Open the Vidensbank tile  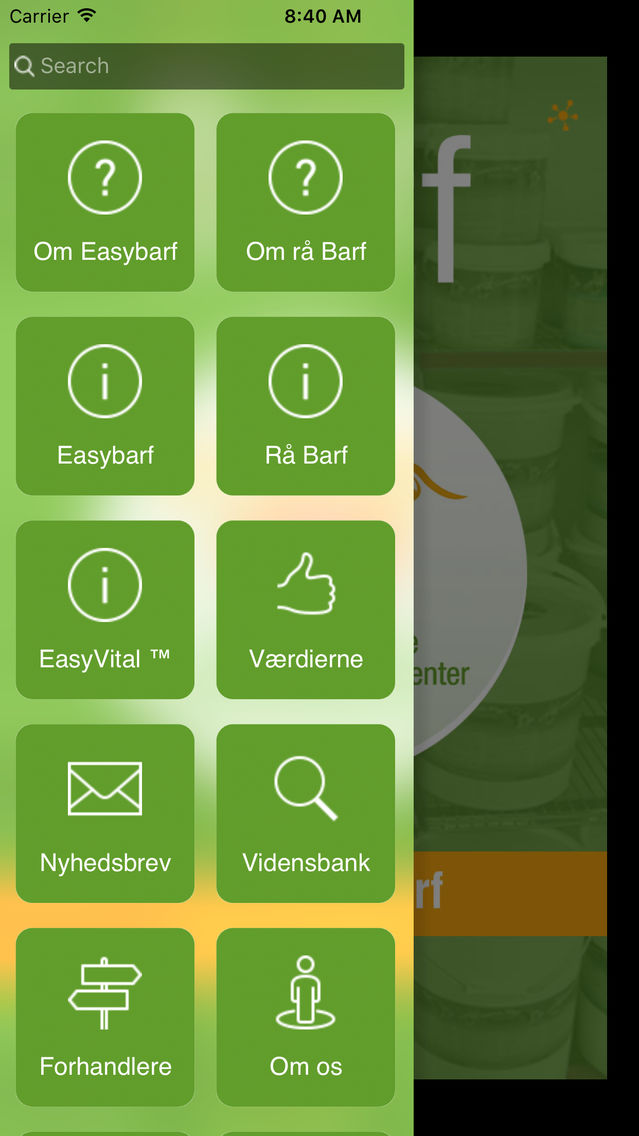306,813
